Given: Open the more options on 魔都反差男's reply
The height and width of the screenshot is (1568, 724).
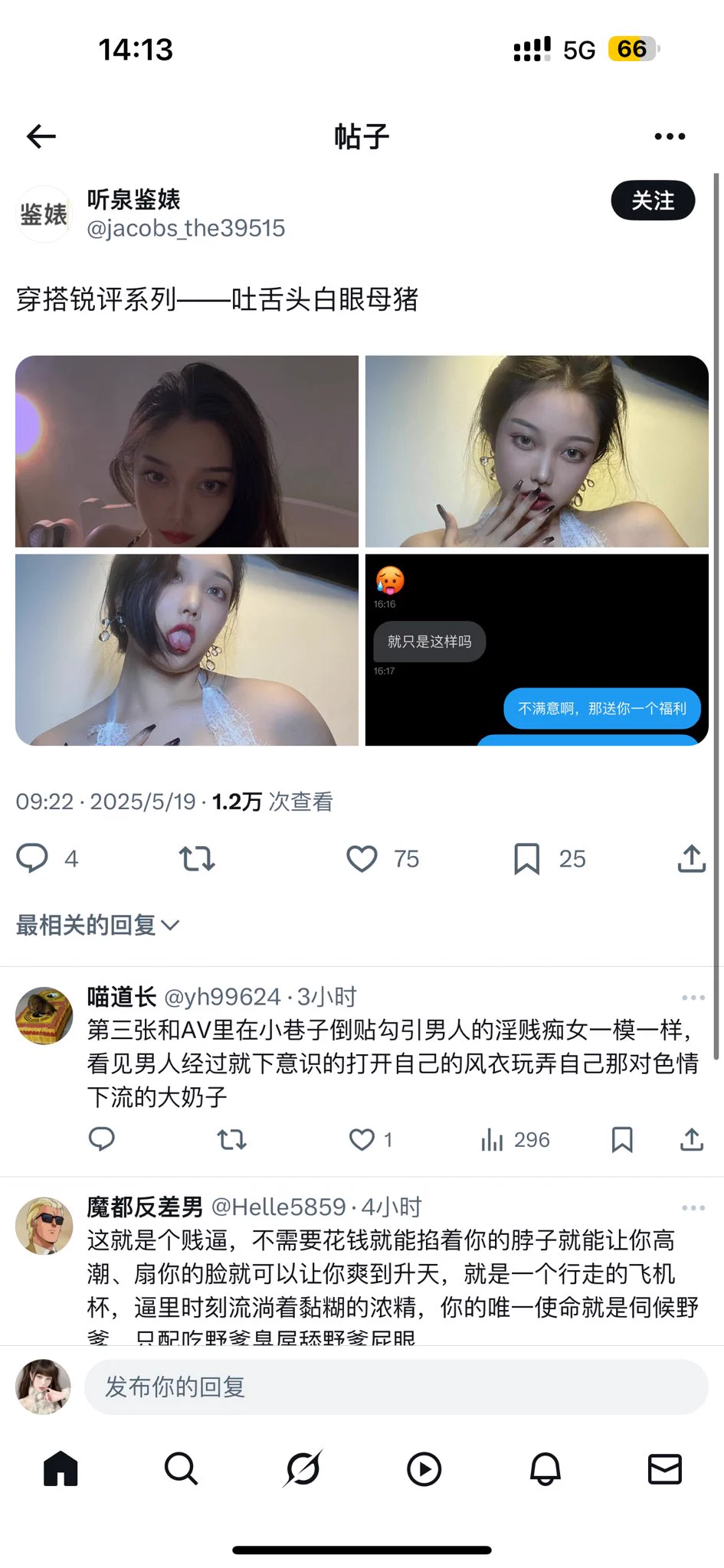Looking at the screenshot, I should (x=693, y=1208).
